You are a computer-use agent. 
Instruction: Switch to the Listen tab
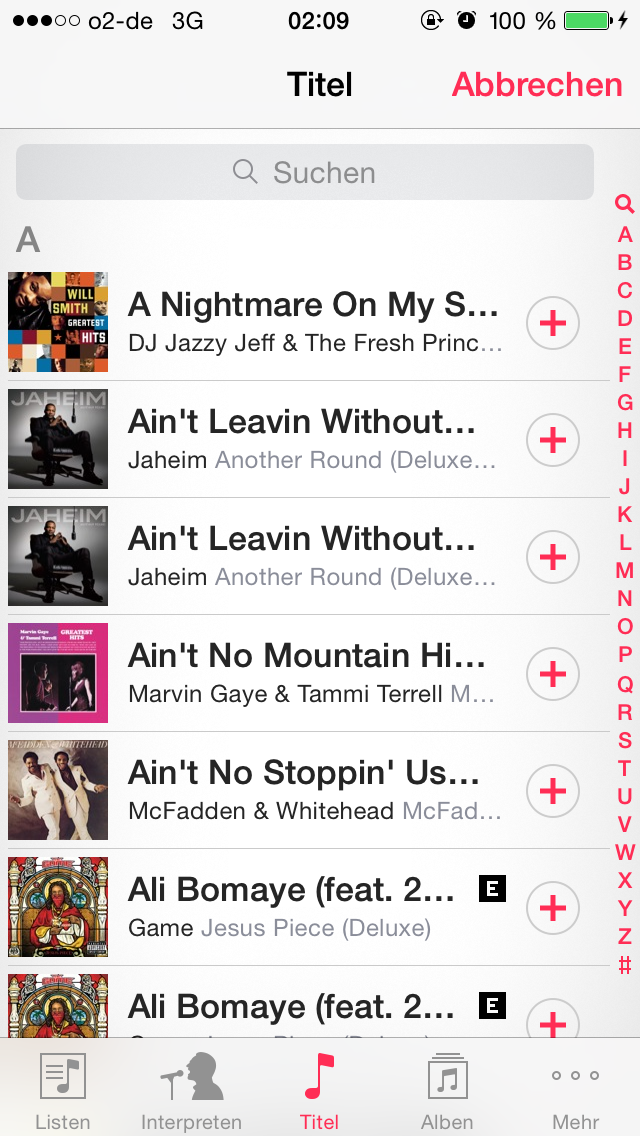[63, 1088]
